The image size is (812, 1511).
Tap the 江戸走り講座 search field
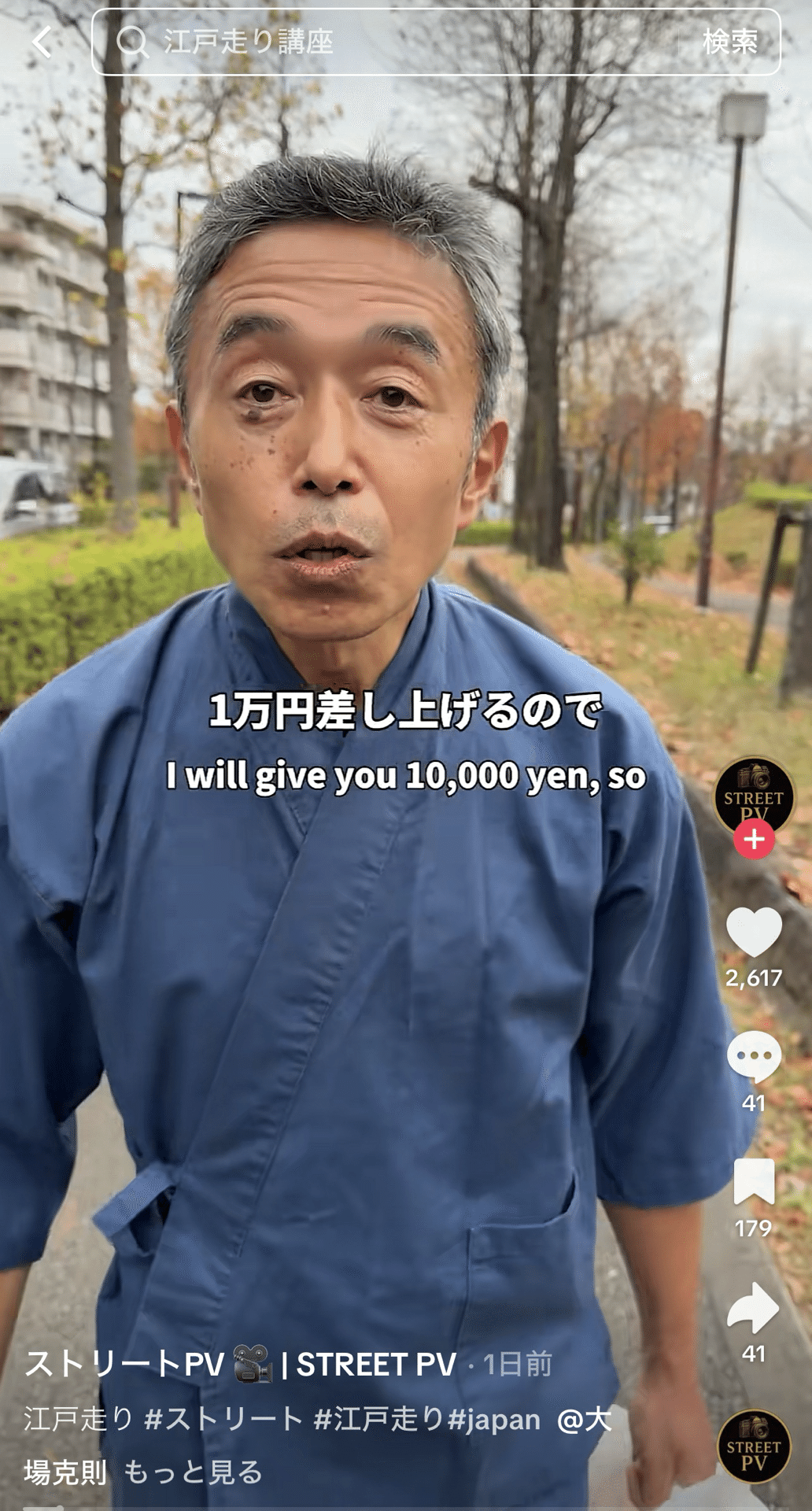pyautogui.click(x=393, y=42)
